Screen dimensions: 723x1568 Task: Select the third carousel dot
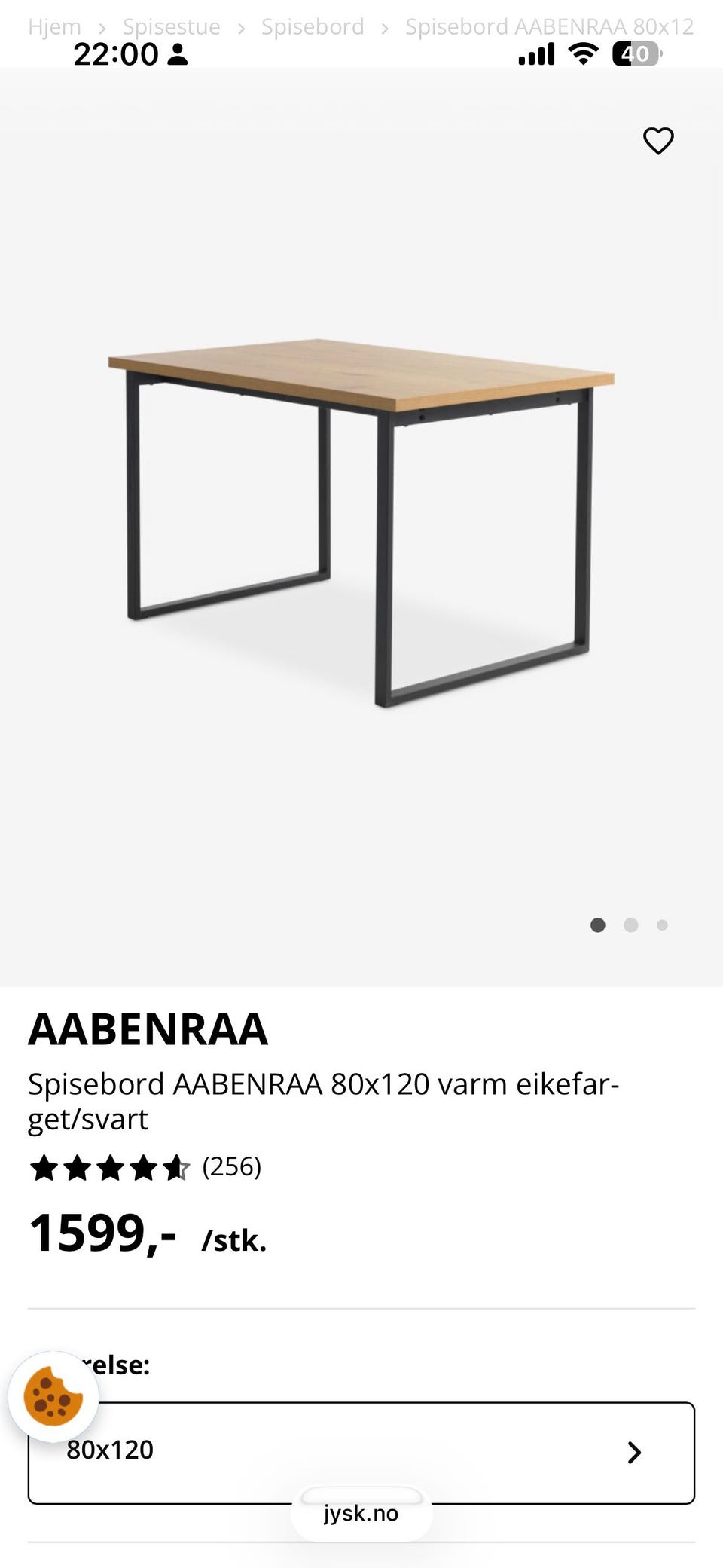[662, 925]
